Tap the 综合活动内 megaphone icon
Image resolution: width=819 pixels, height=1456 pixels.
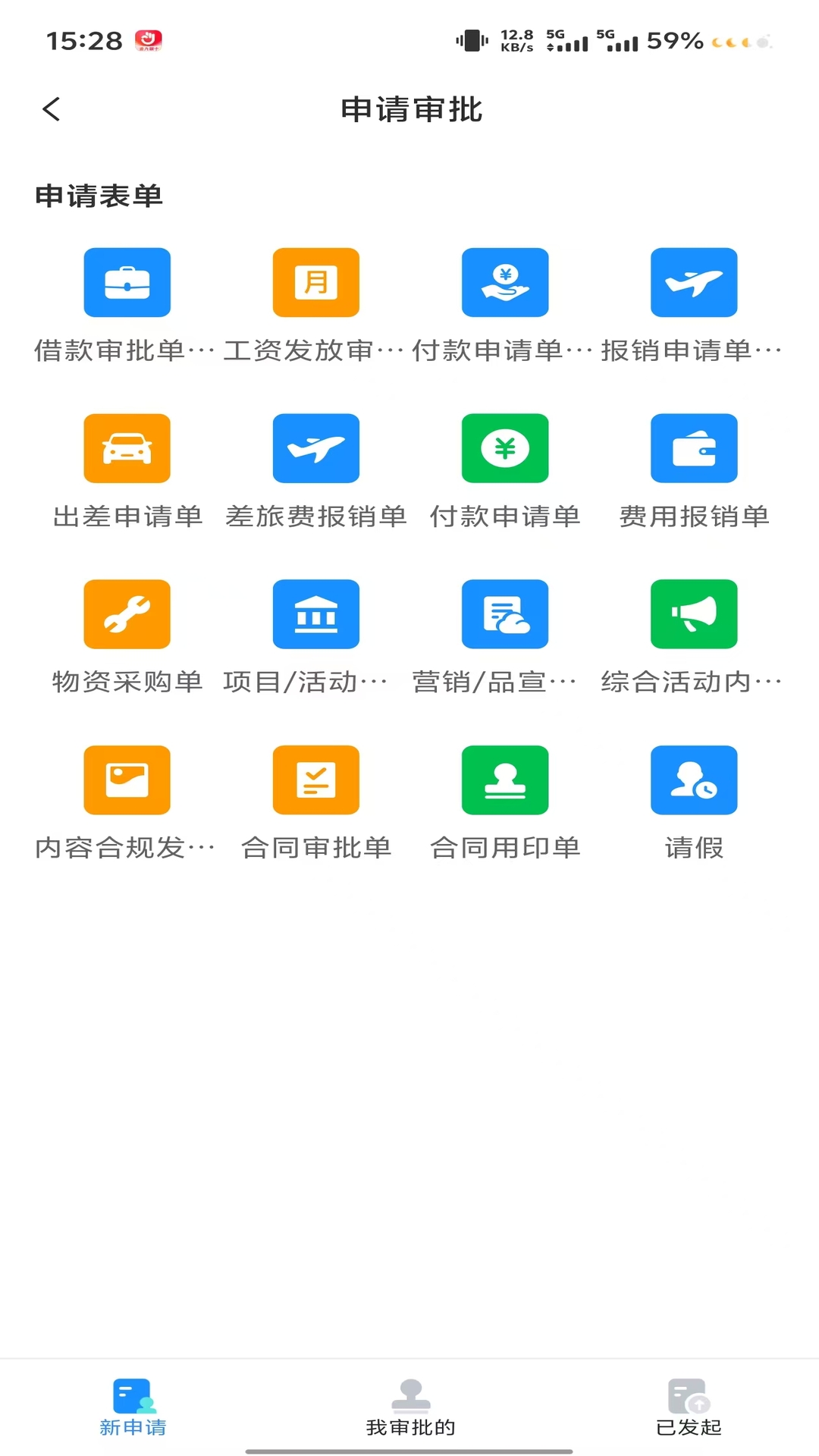694,614
